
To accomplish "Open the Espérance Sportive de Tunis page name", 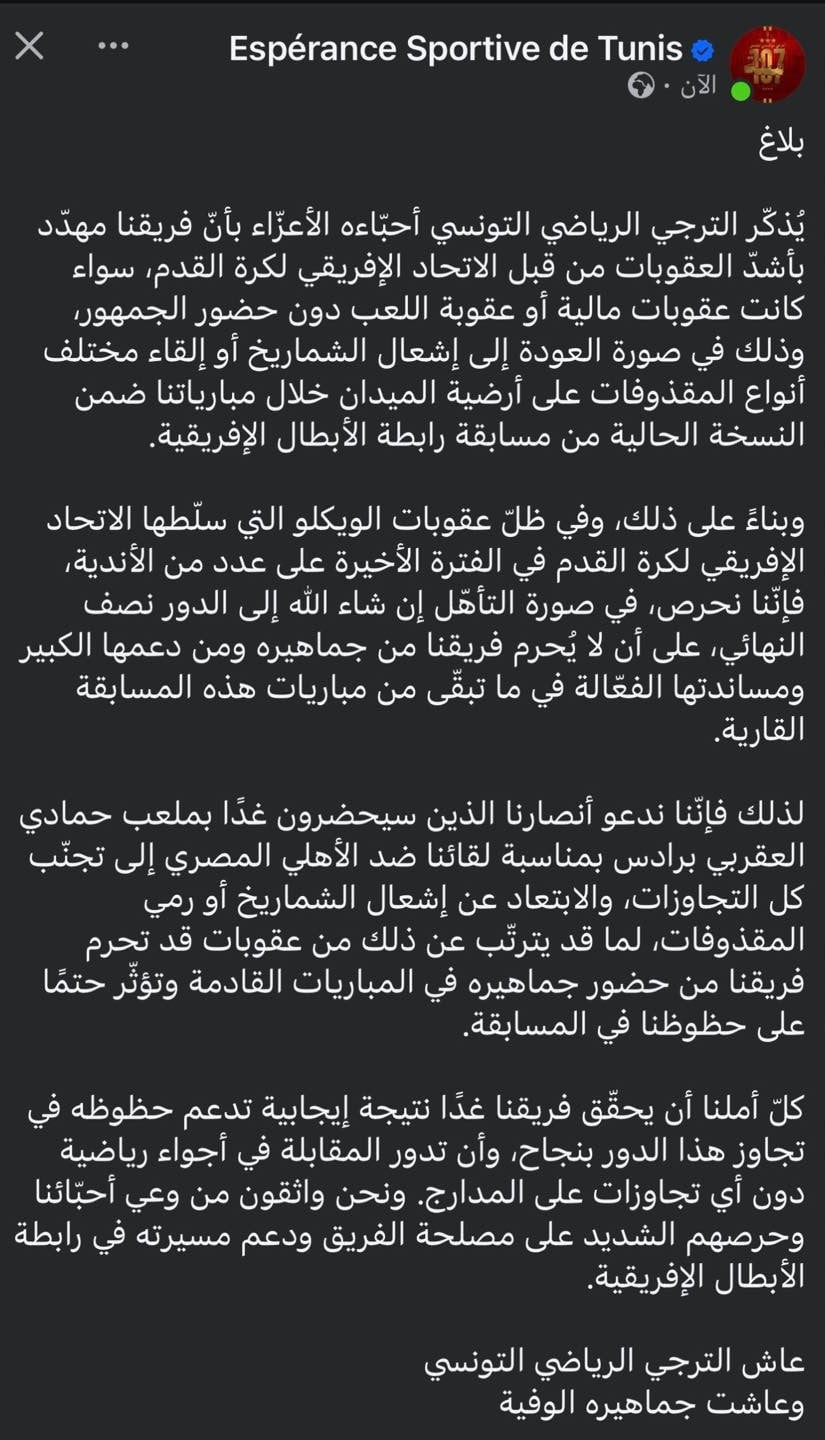I will click(x=455, y=48).
